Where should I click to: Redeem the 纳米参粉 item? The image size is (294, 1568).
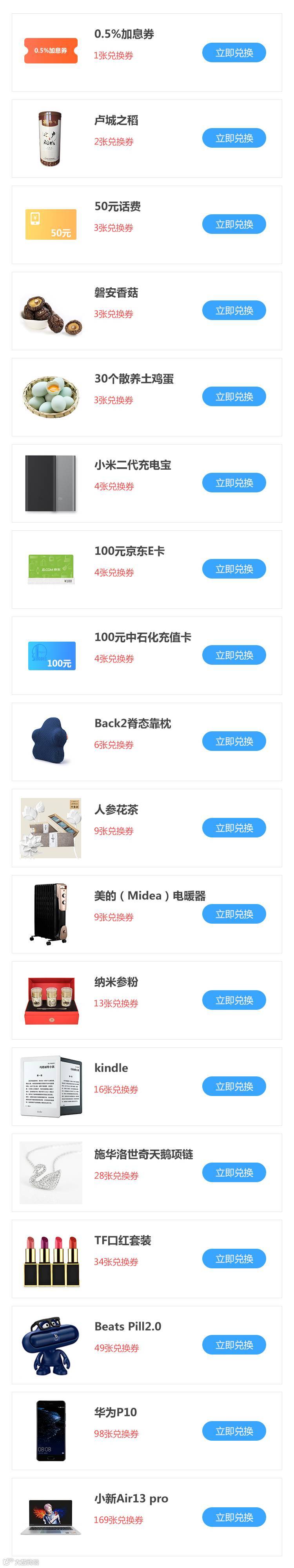(234, 1000)
